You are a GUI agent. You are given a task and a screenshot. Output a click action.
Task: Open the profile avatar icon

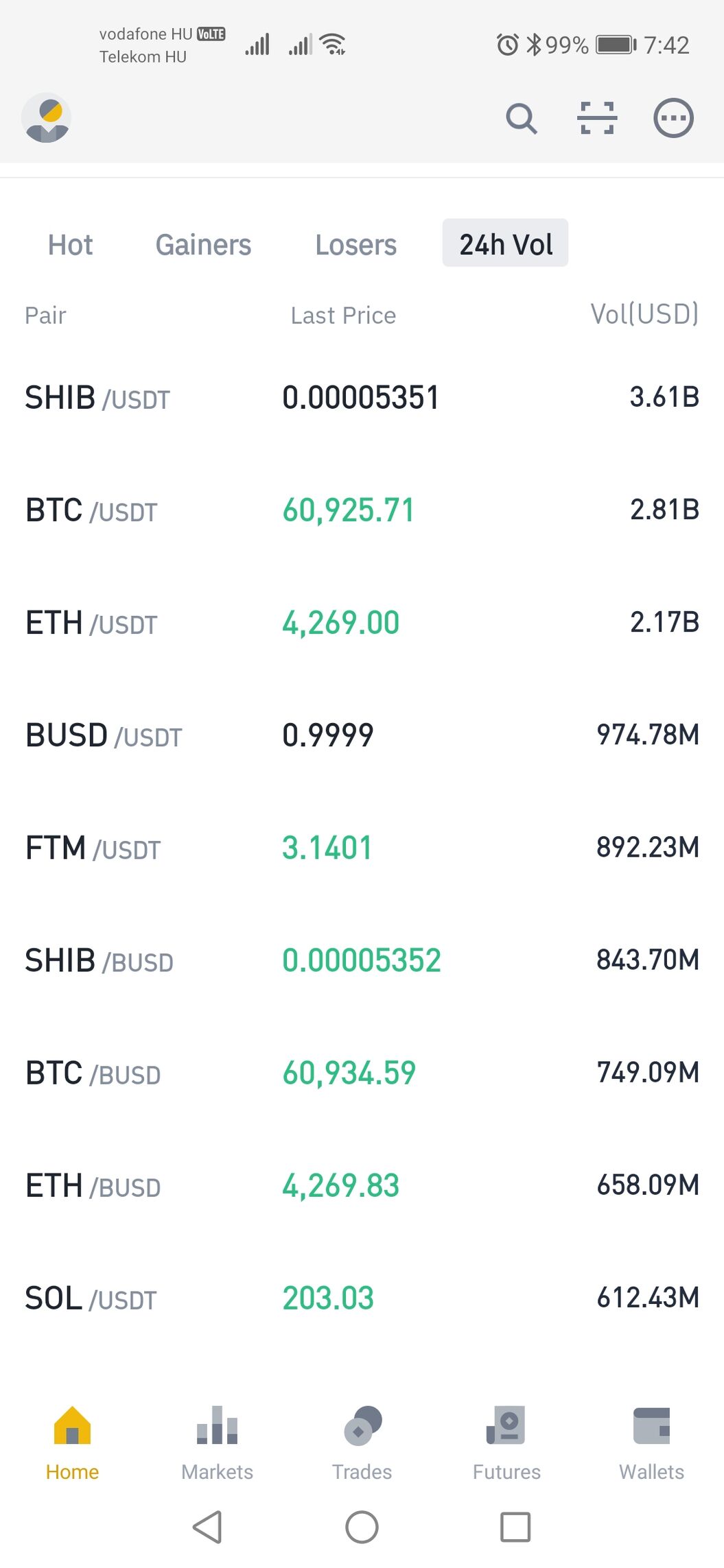tap(46, 118)
